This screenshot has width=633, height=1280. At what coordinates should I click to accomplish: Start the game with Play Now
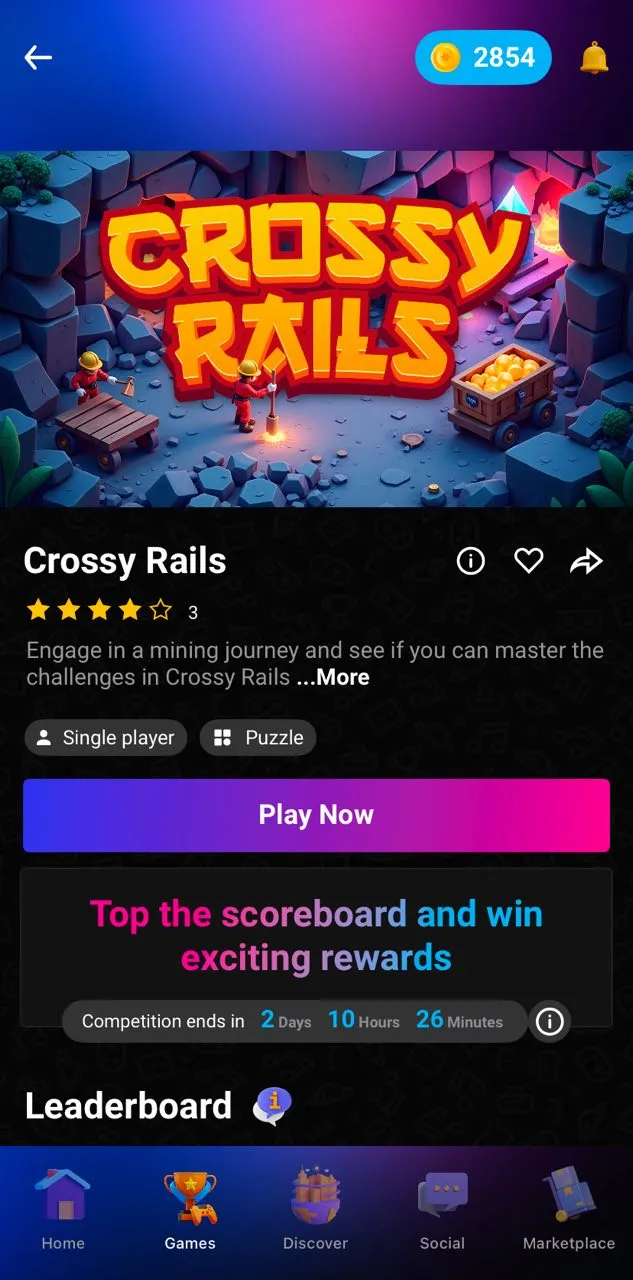tap(316, 815)
